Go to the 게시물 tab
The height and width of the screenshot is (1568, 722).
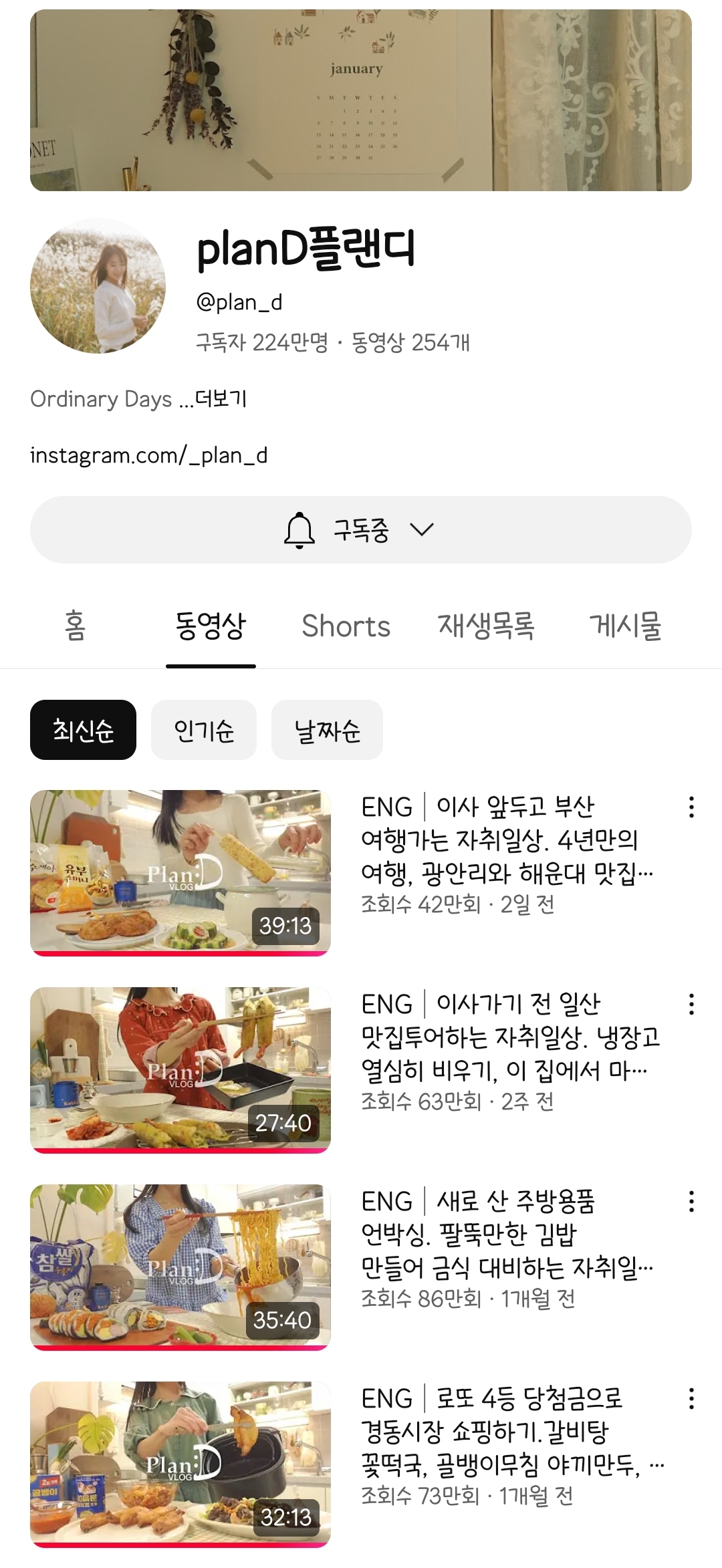(625, 626)
